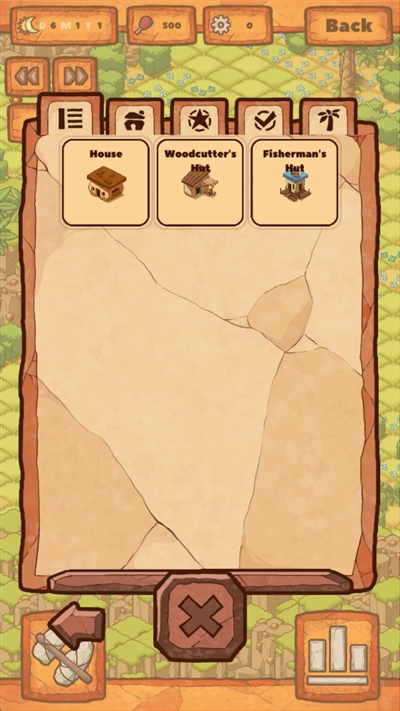Pick the Fisherman's Hut card
400x711 pixels.
[x=294, y=182]
